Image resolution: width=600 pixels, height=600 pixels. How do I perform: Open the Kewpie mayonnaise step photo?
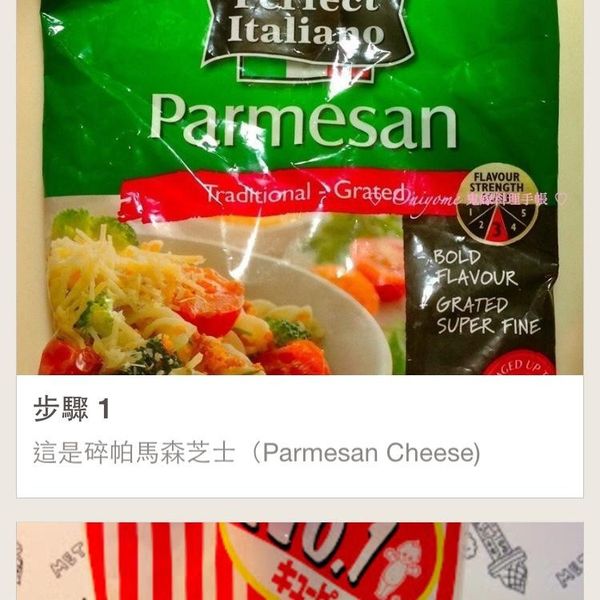coord(300,562)
